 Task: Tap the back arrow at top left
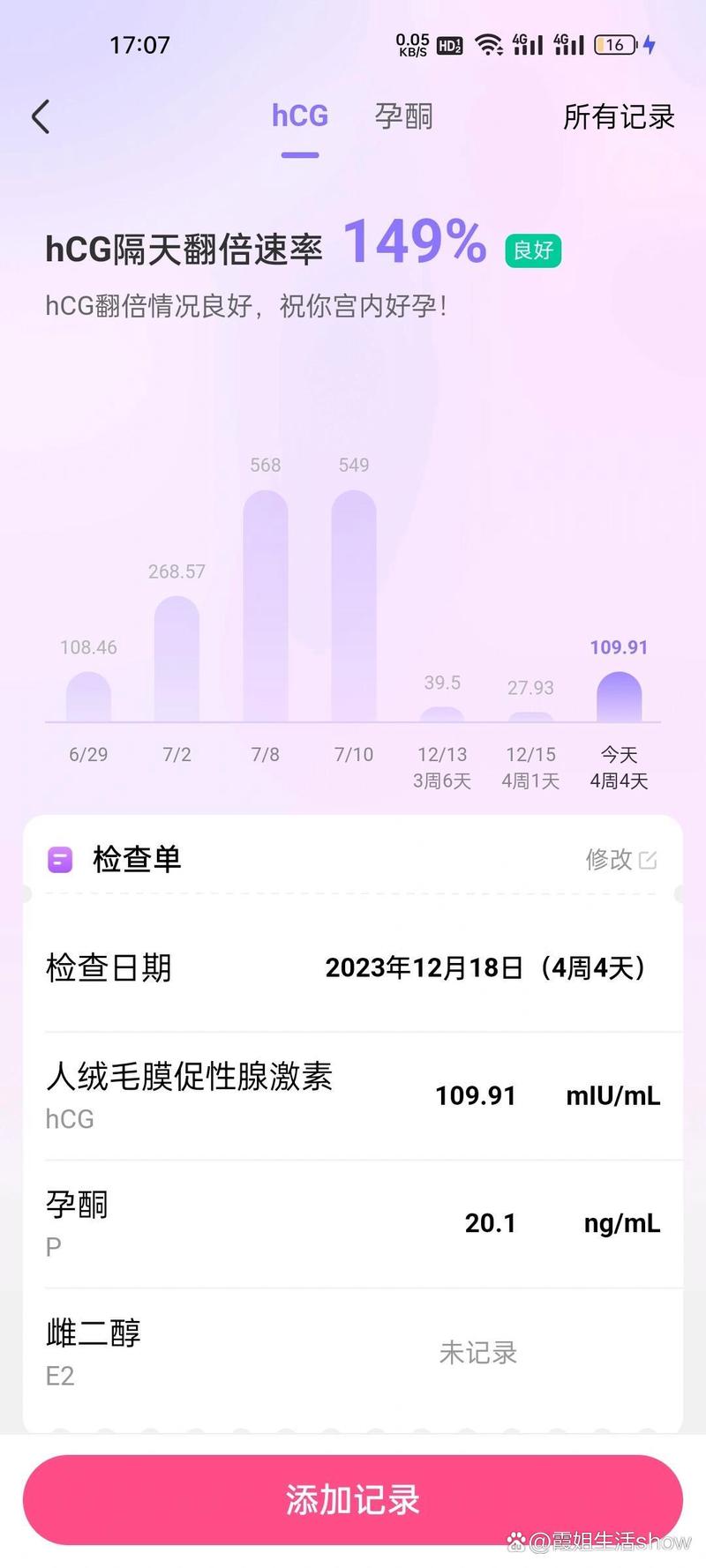point(40,116)
